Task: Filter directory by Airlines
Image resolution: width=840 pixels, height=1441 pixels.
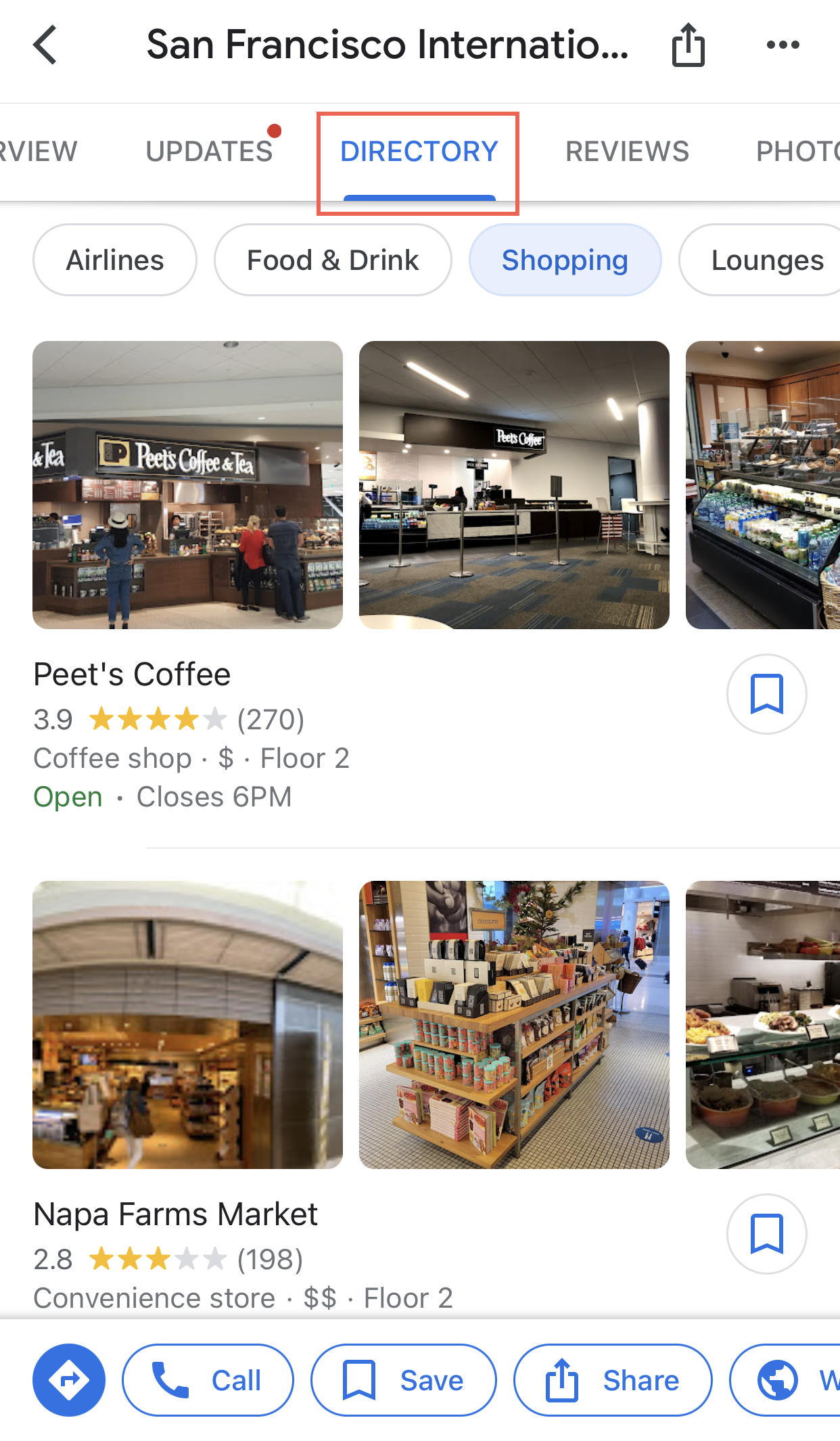Action: point(115,260)
